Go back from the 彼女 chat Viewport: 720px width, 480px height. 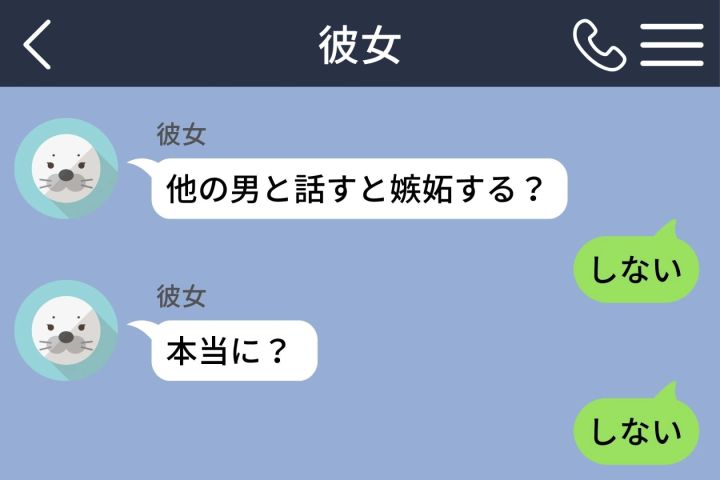(x=37, y=45)
